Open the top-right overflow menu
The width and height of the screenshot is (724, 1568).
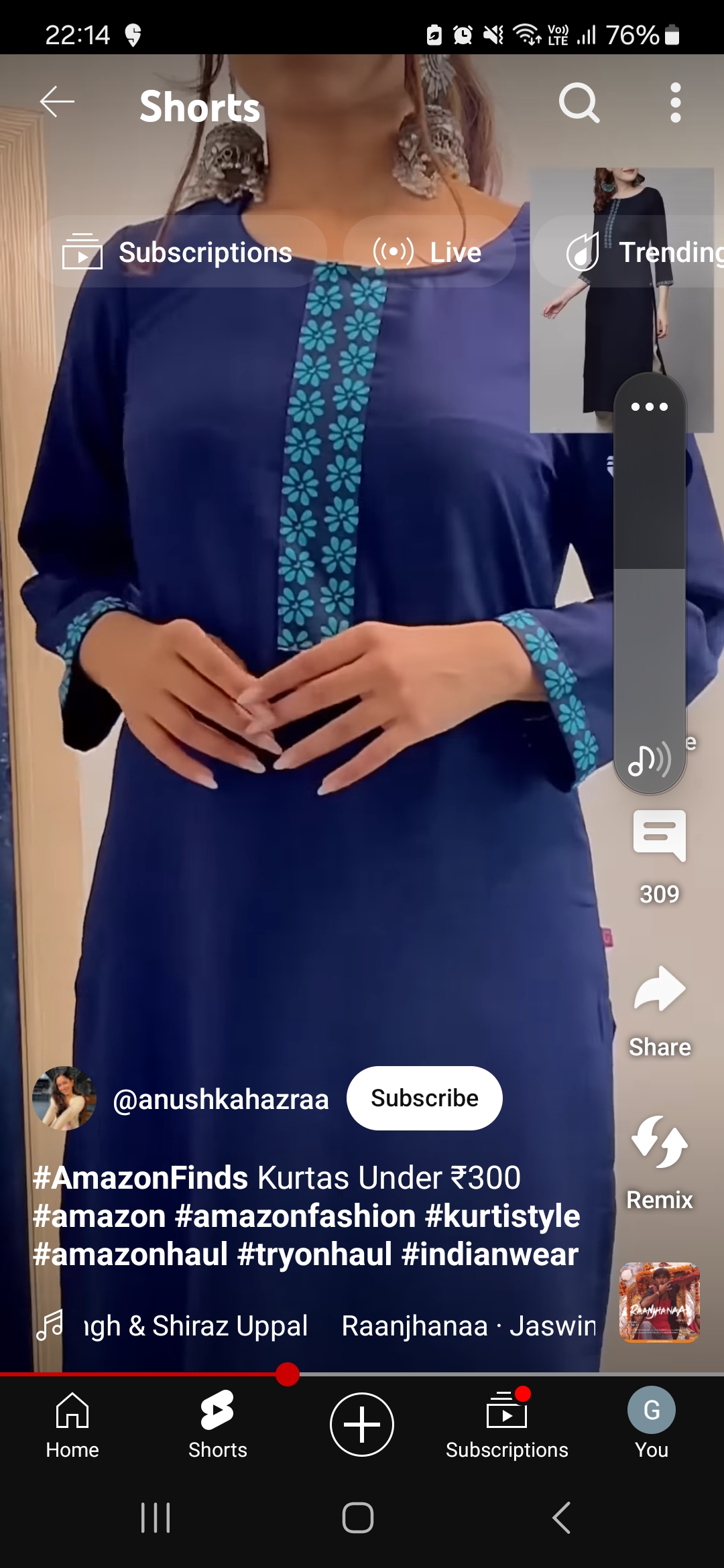(675, 103)
